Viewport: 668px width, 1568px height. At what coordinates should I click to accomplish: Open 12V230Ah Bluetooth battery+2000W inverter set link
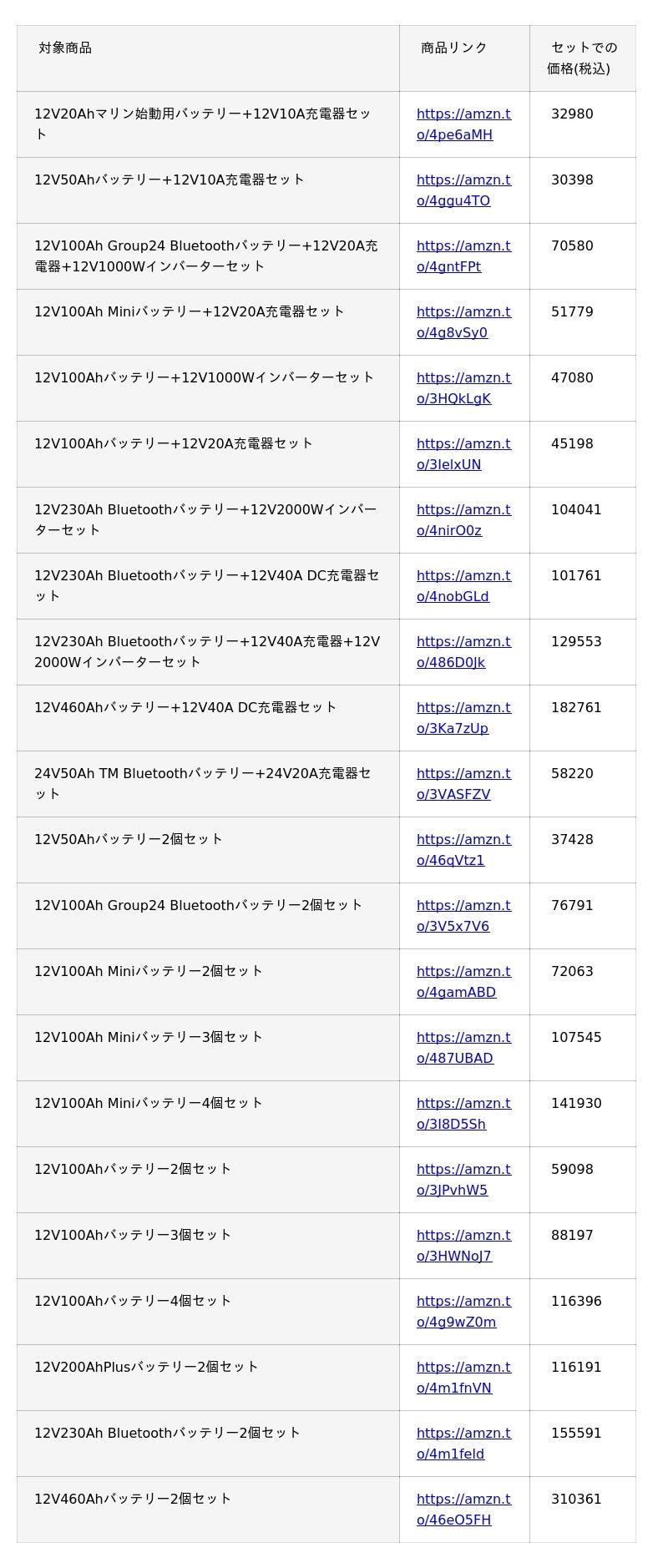(463, 510)
